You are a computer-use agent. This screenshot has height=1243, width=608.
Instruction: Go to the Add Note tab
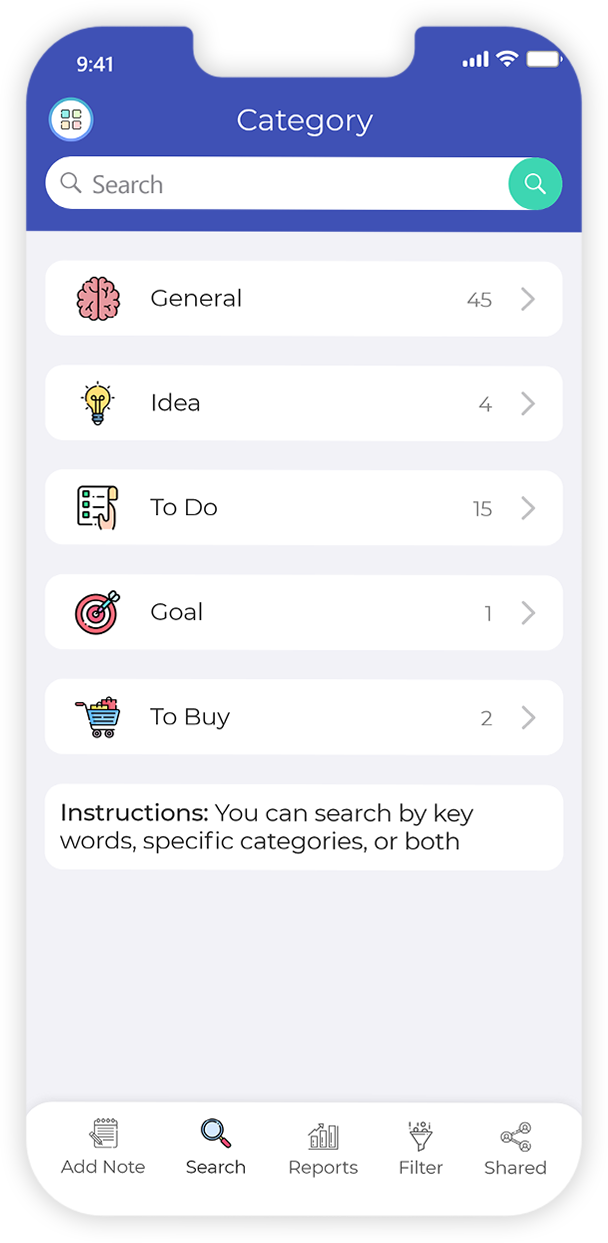tap(103, 1147)
